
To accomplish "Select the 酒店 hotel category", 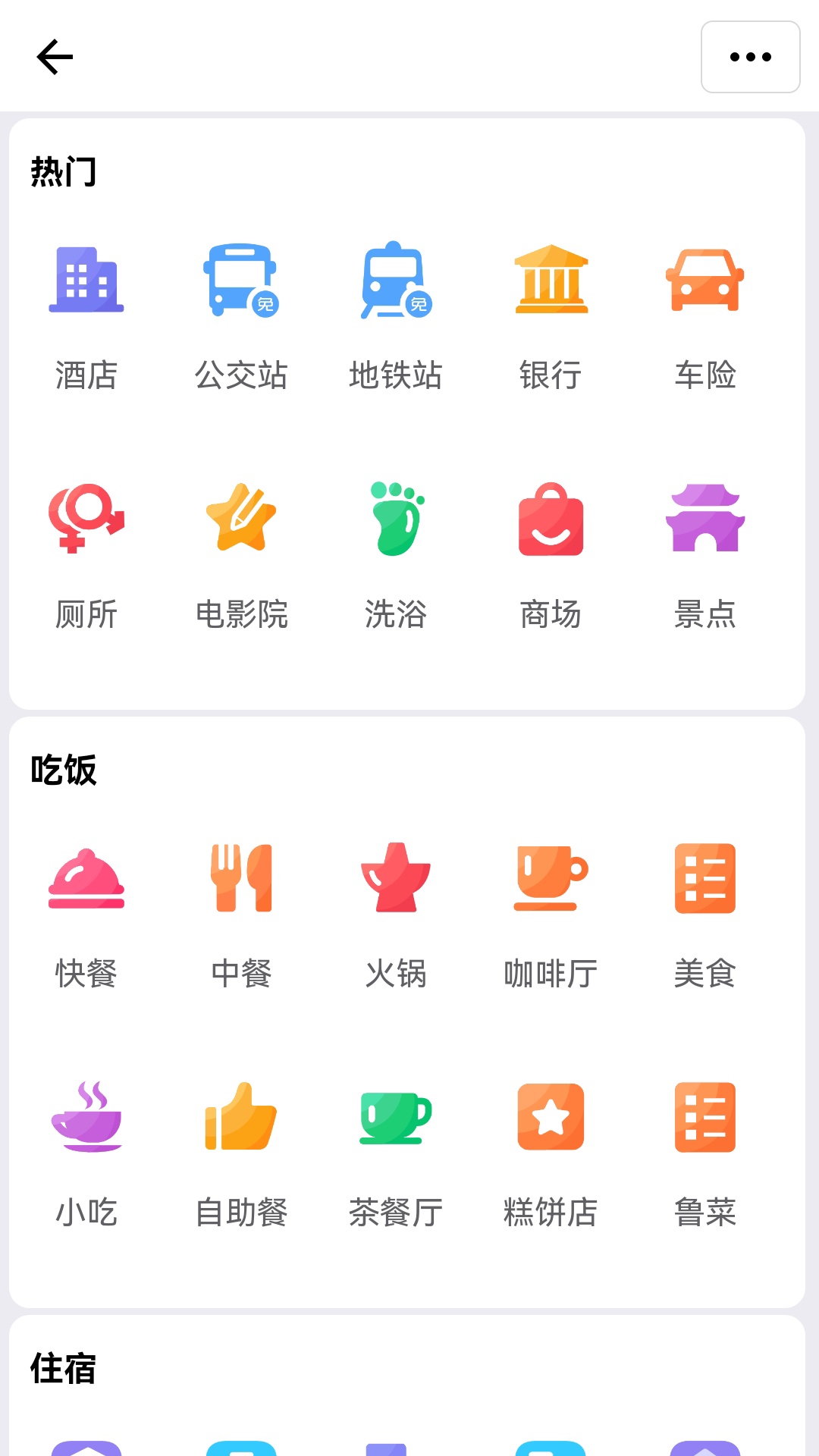I will (x=86, y=318).
